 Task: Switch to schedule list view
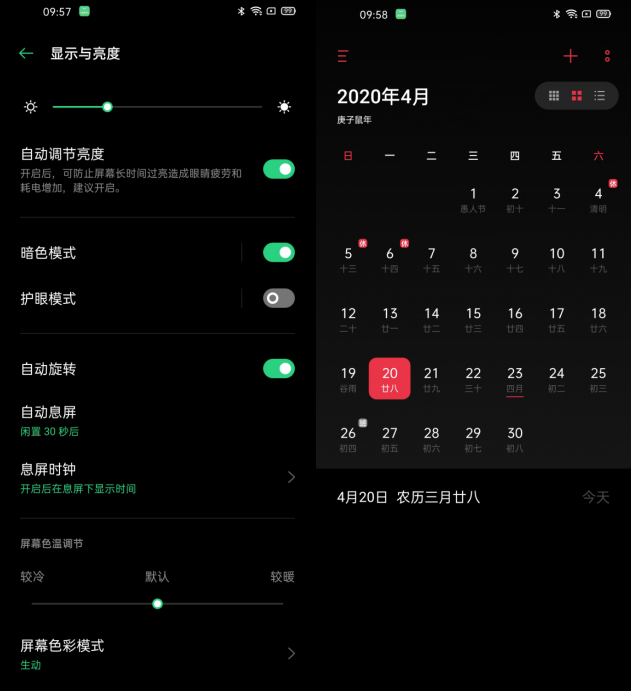point(600,96)
